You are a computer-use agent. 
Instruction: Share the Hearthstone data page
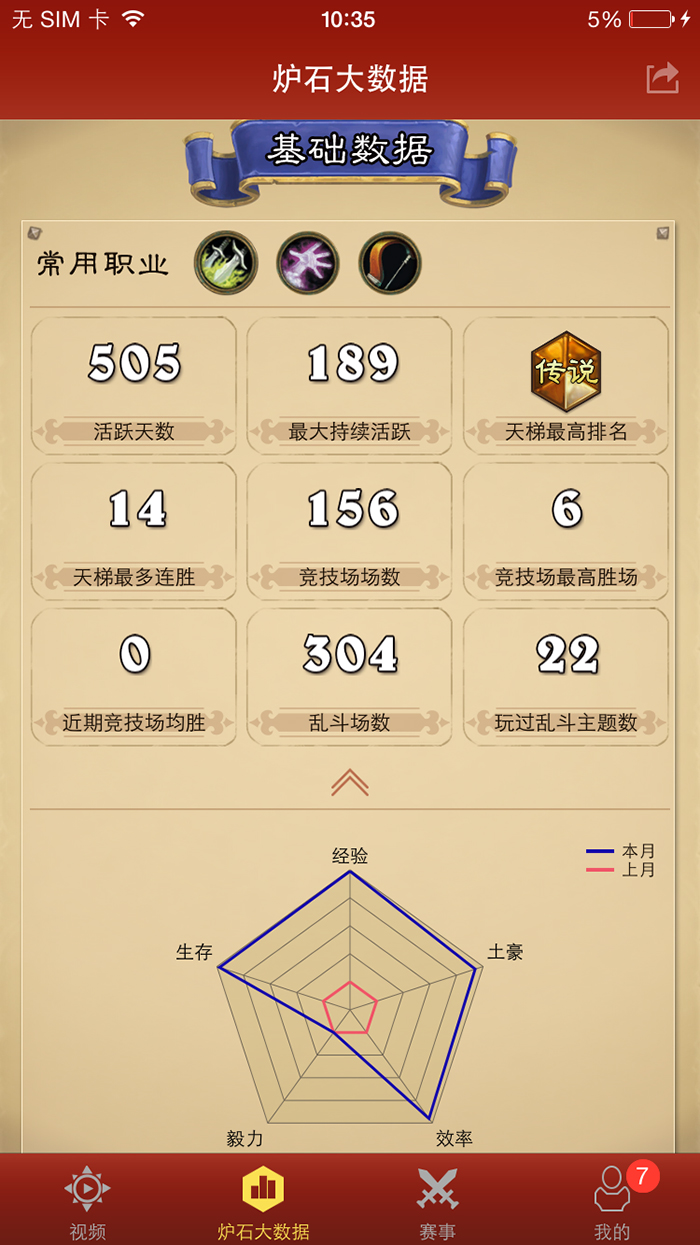tap(662, 78)
